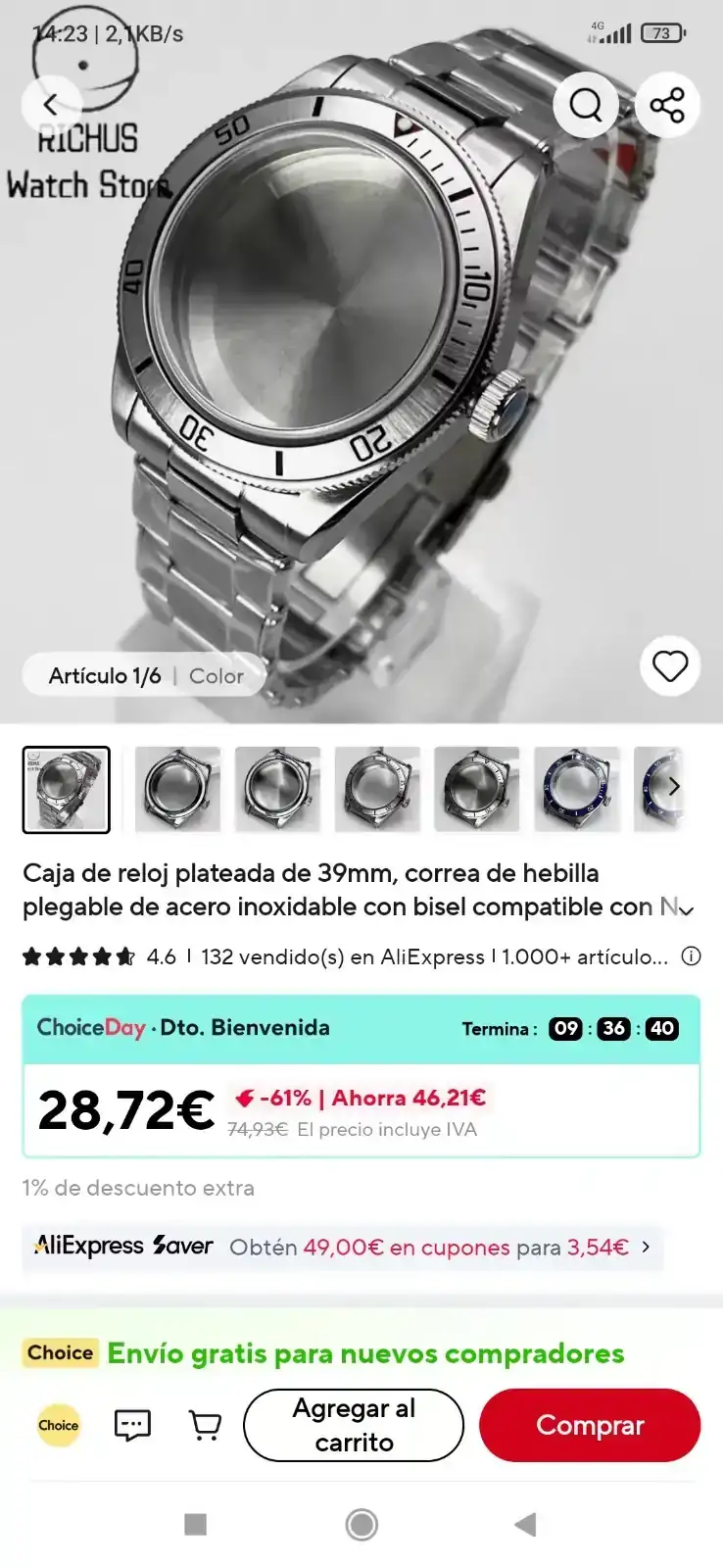Tap the red Comprar button

pyautogui.click(x=590, y=1425)
